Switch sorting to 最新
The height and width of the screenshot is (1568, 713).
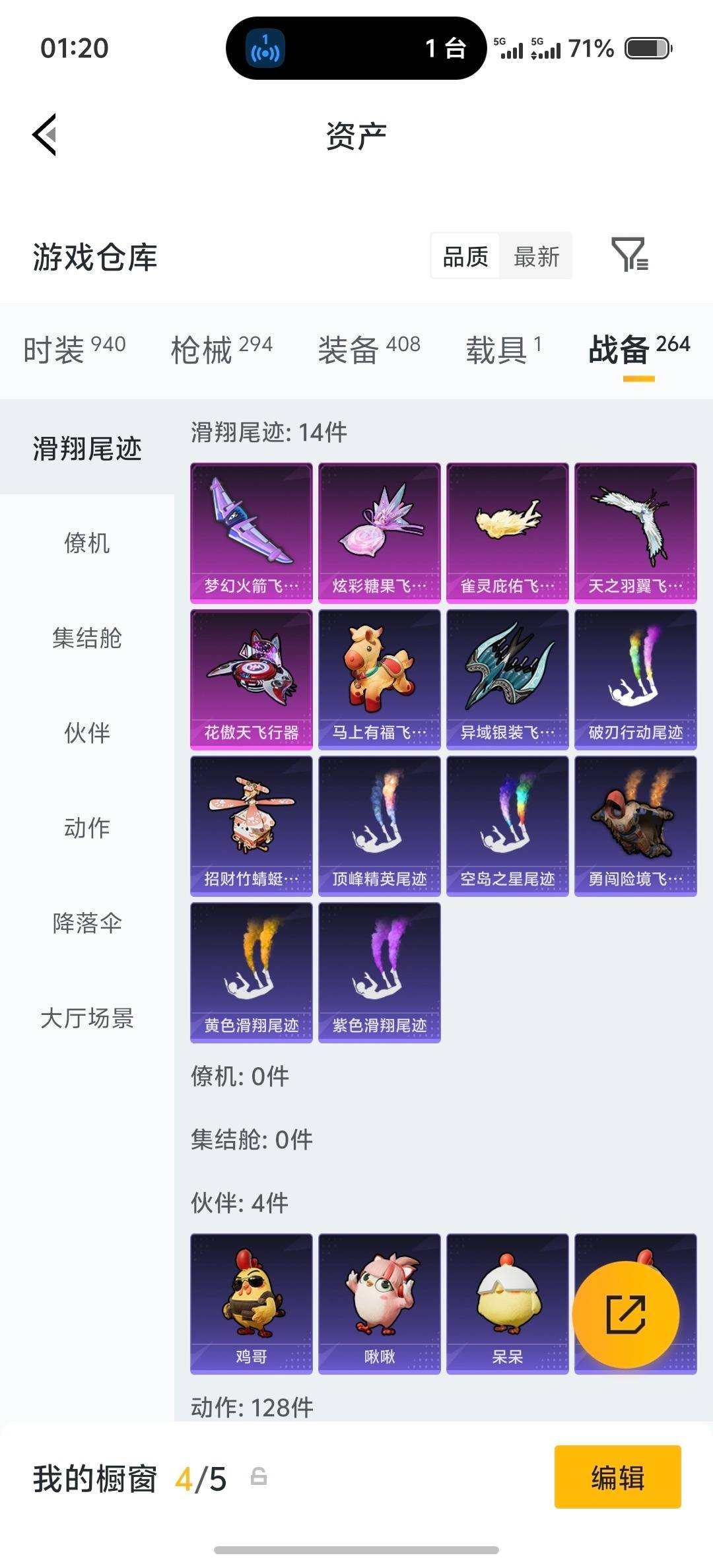tap(536, 256)
